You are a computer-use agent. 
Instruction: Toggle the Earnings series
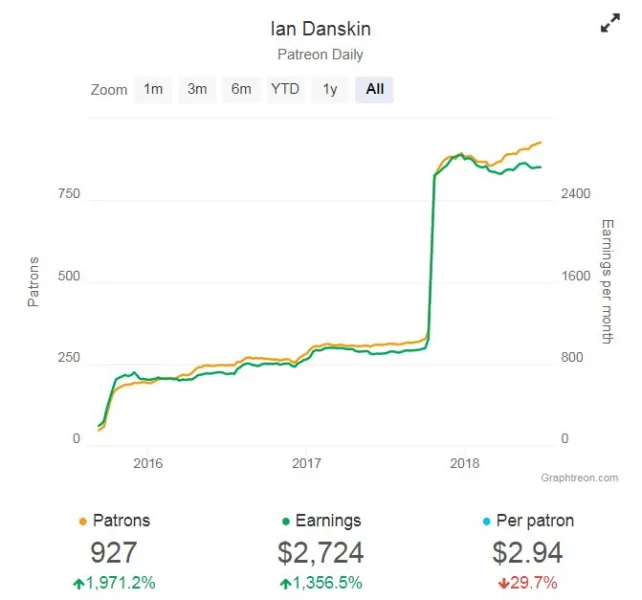point(320,520)
